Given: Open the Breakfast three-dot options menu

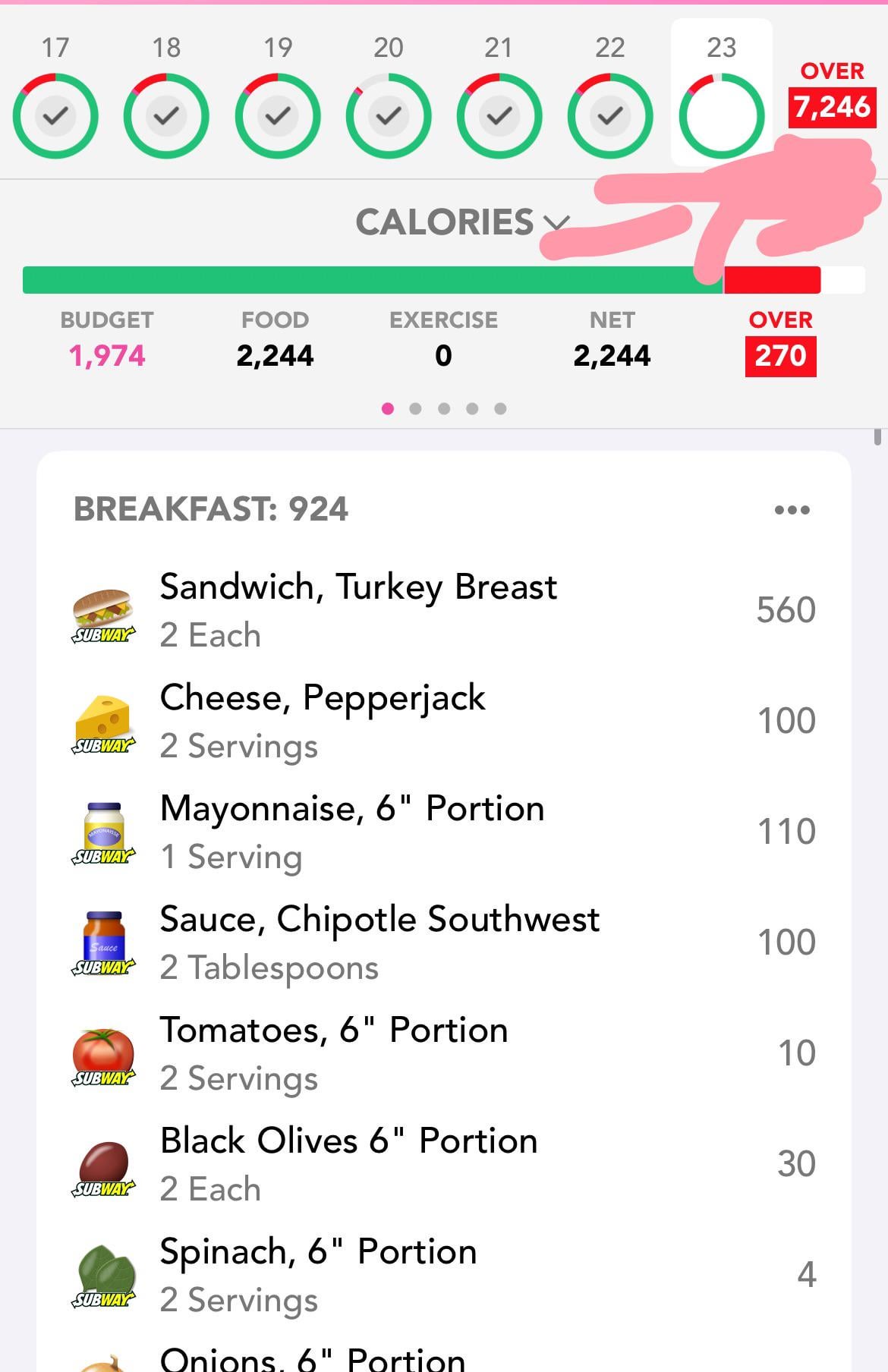Looking at the screenshot, I should point(792,510).
